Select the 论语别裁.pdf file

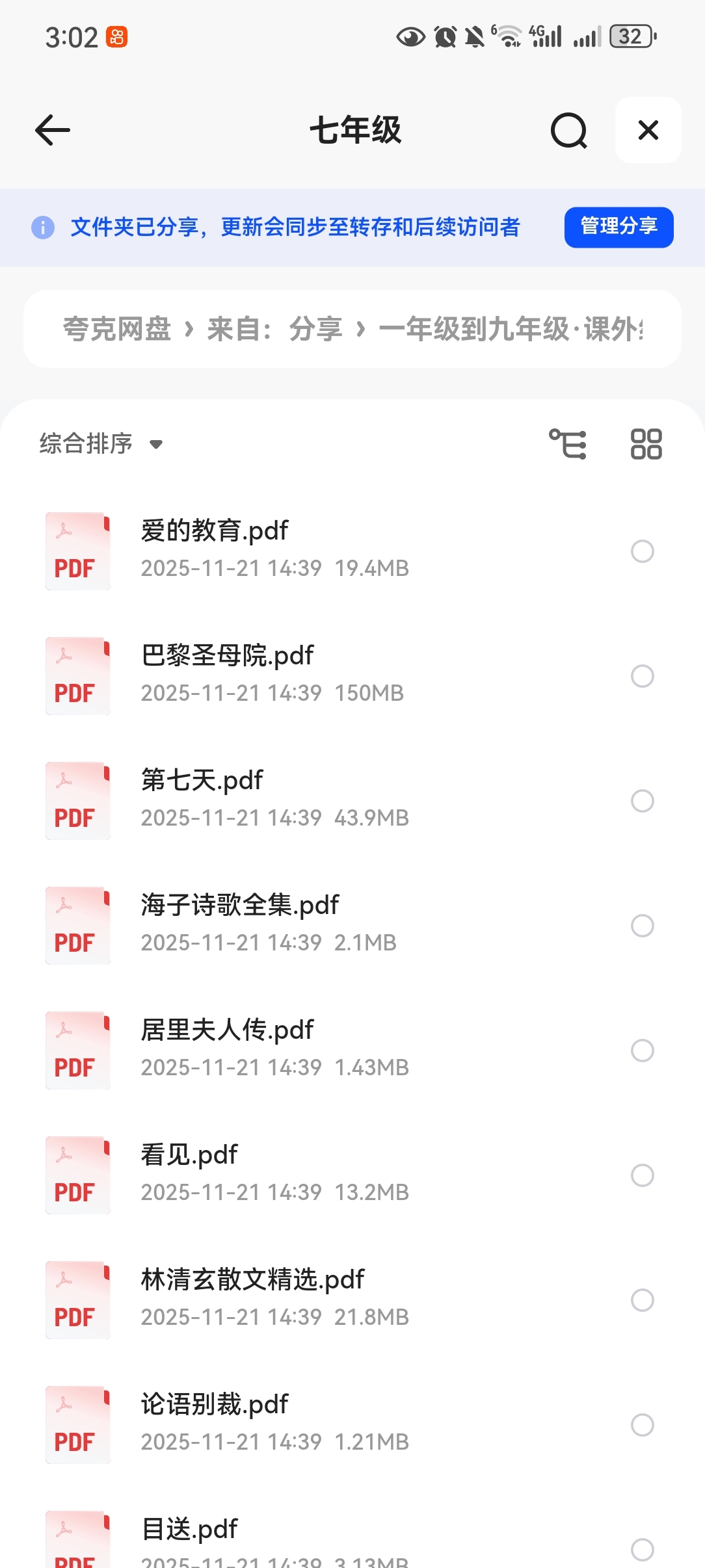coord(642,1425)
